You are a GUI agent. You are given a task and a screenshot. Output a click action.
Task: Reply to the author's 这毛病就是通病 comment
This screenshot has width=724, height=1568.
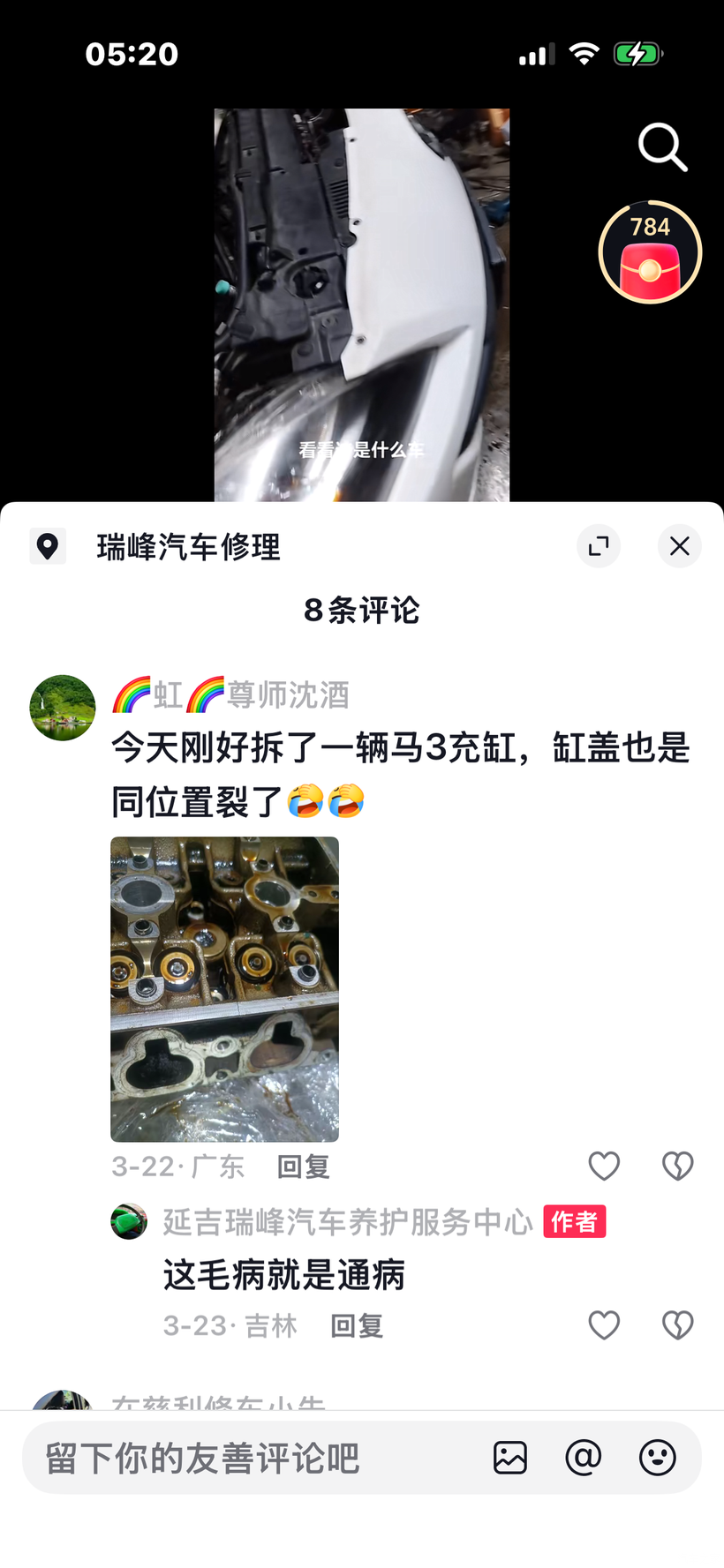tap(356, 1325)
